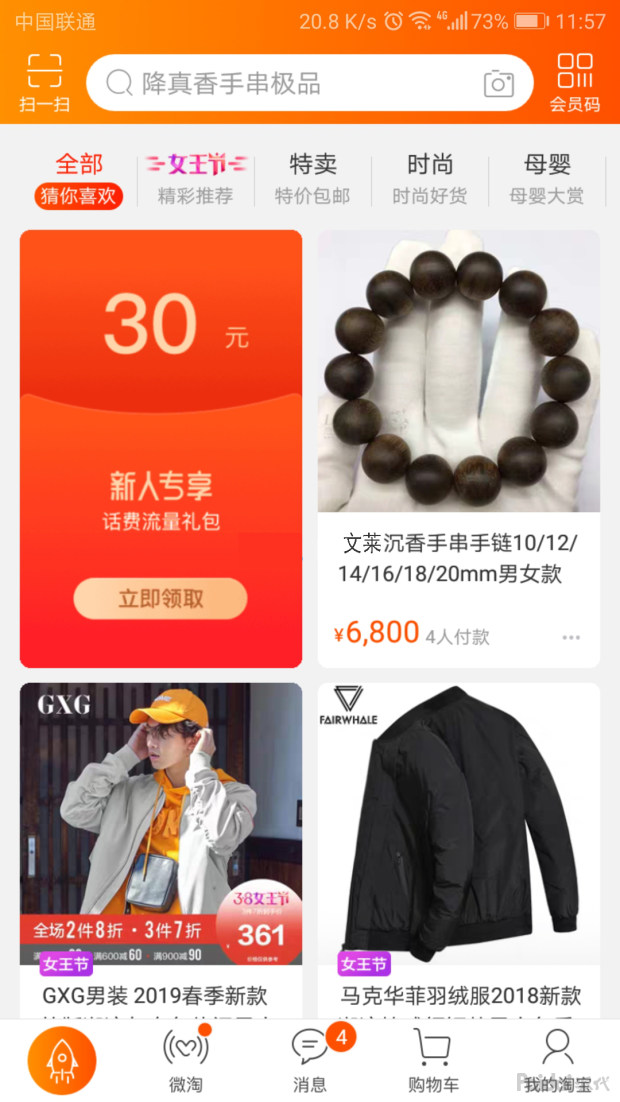Open the 购物车 shopping cart

(x=433, y=1060)
